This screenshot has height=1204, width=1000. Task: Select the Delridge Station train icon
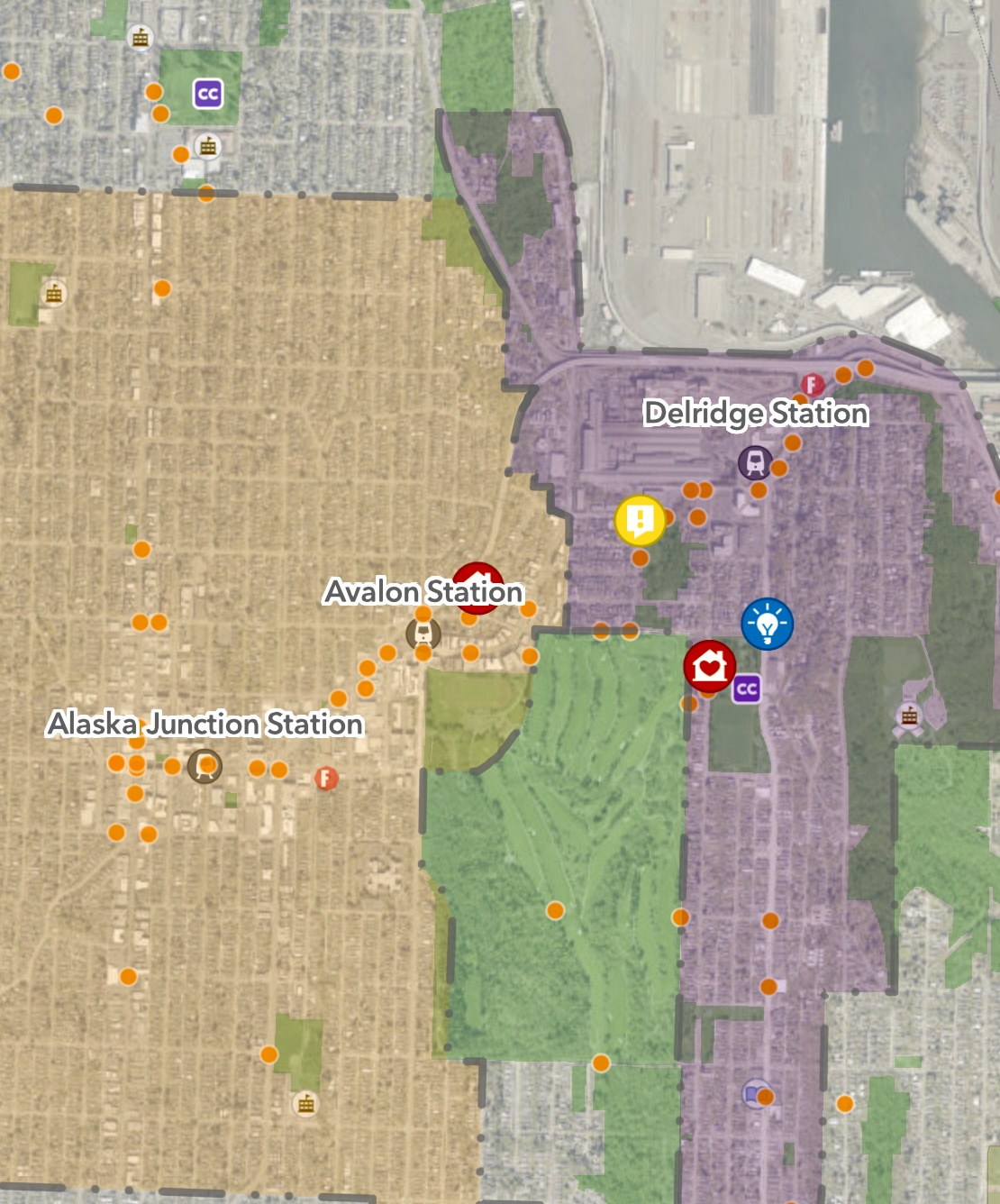click(x=755, y=462)
